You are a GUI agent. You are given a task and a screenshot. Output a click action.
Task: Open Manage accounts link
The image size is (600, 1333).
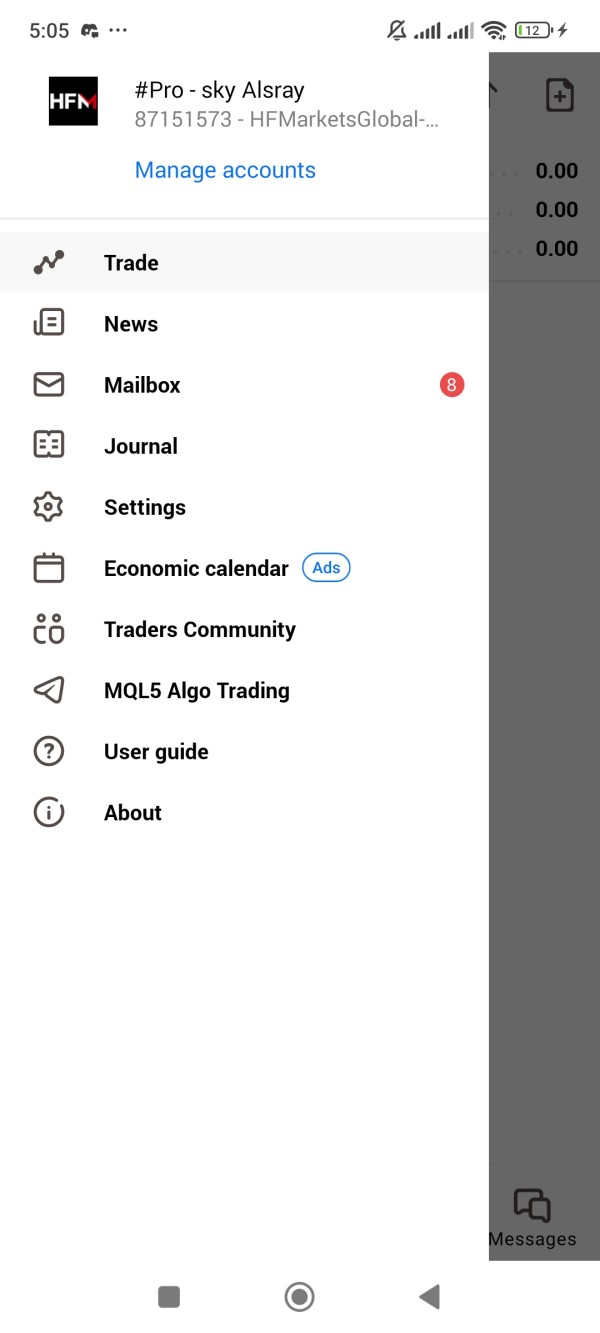tap(225, 170)
